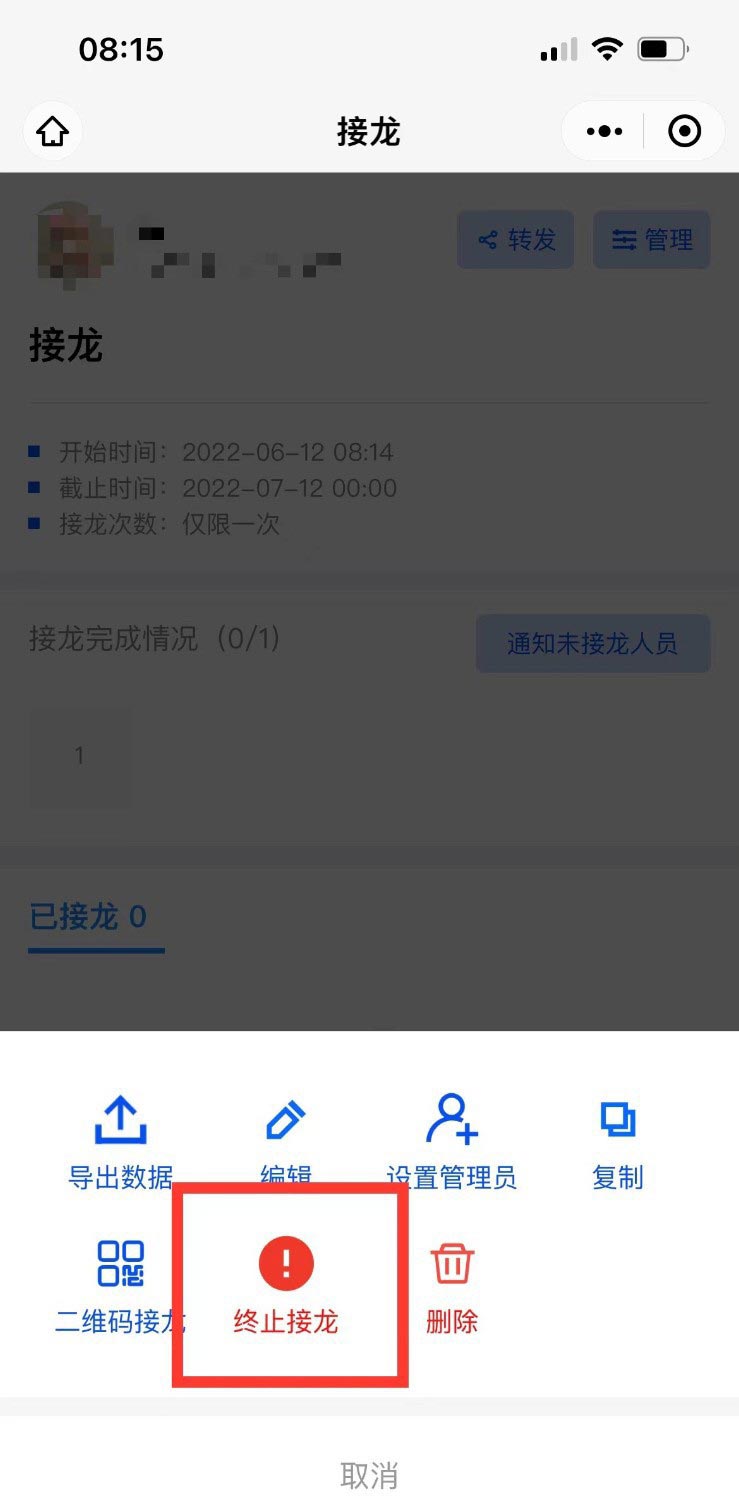Screen dimensions: 739x1508
Task: Tap the 接龙 title heading
Action: [66, 346]
